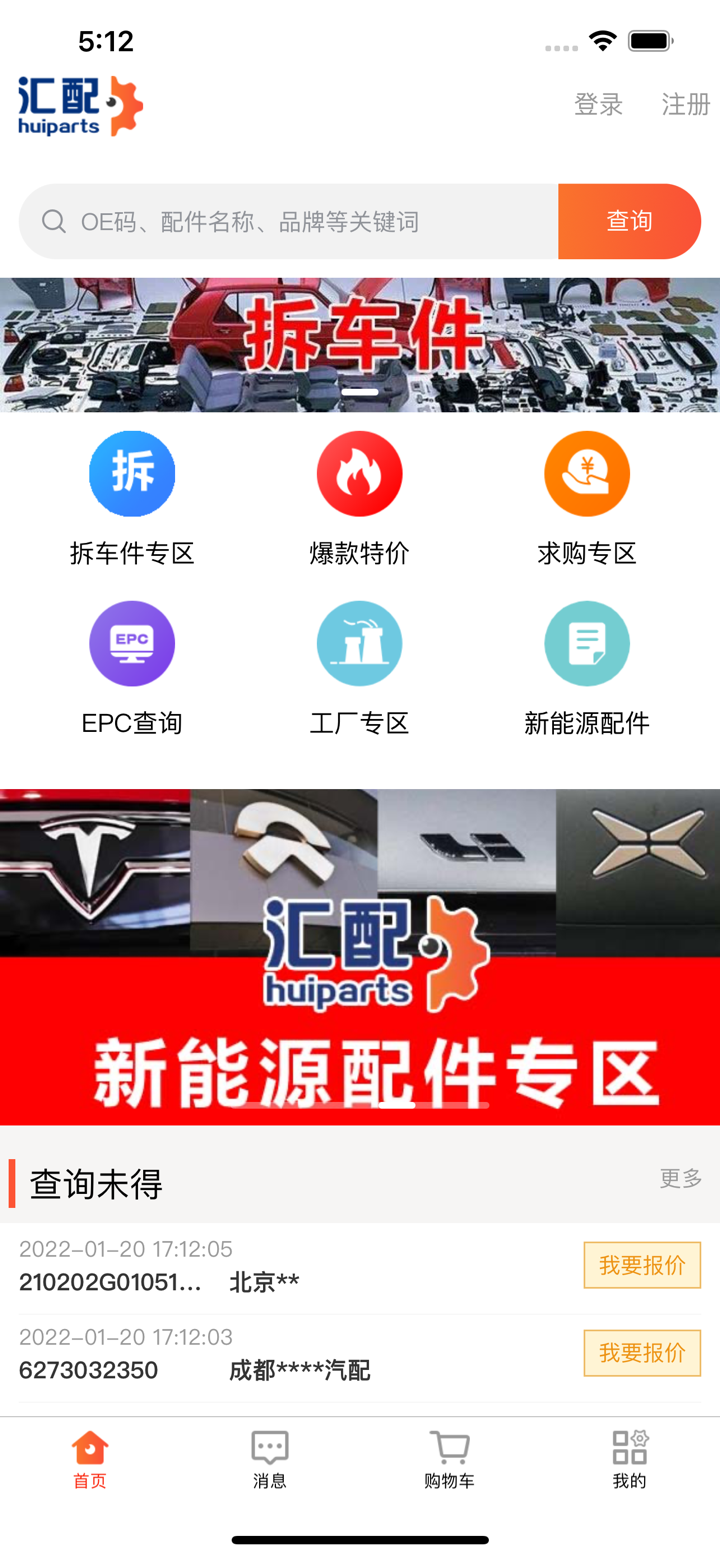The width and height of the screenshot is (720, 1558).
Task: Click the 登录 login link
Action: [597, 104]
